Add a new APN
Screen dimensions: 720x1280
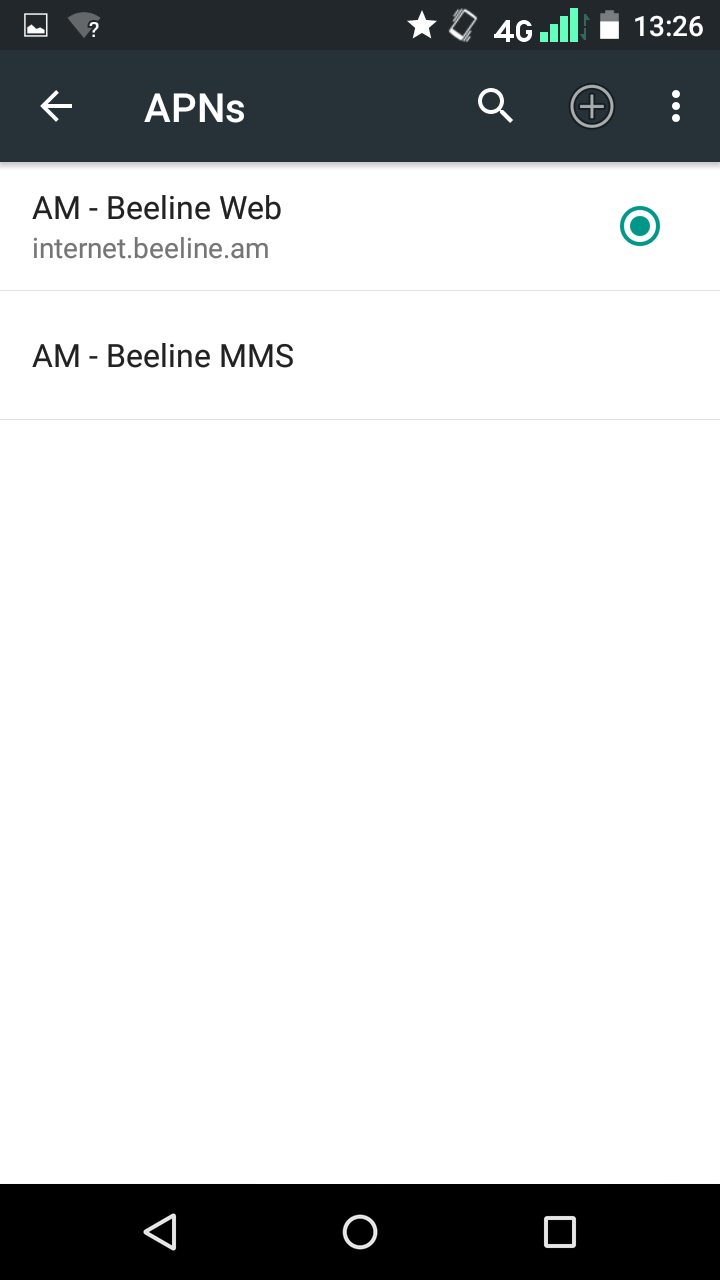[591, 107]
